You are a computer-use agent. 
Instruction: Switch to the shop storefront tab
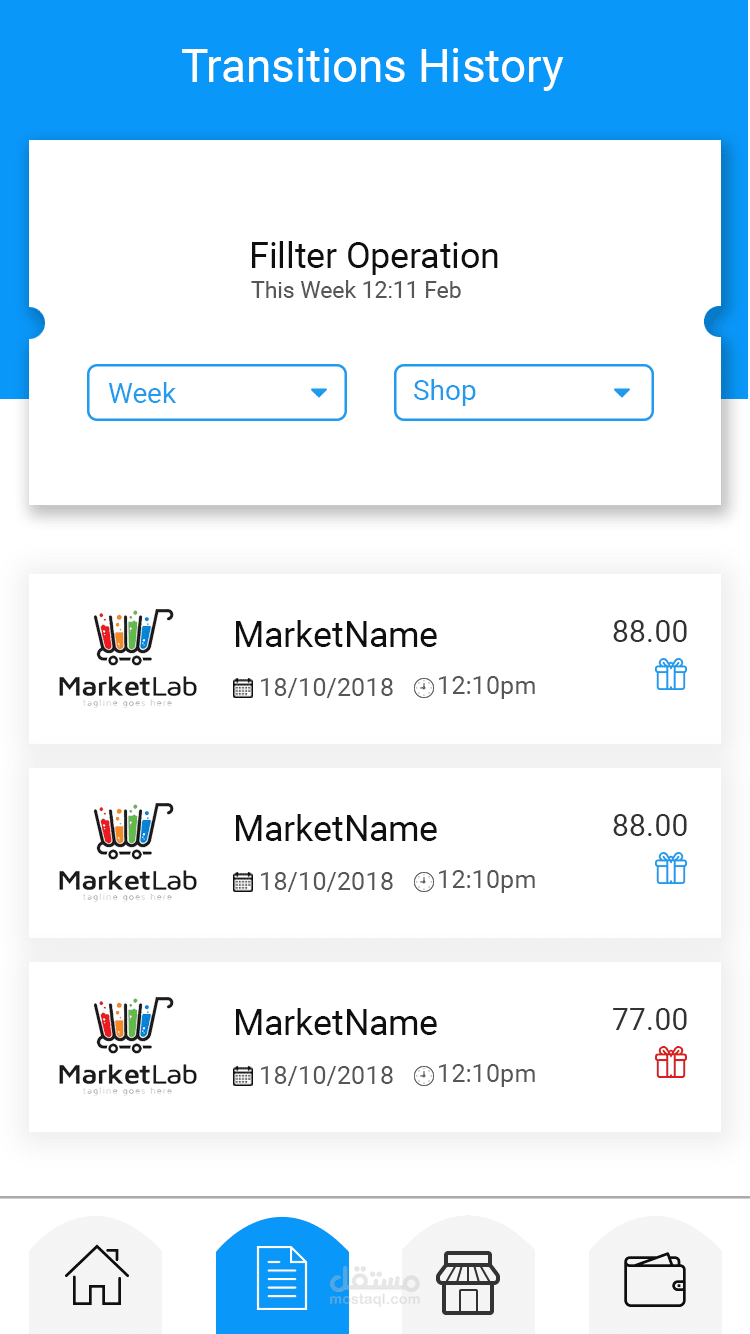coord(468,1279)
